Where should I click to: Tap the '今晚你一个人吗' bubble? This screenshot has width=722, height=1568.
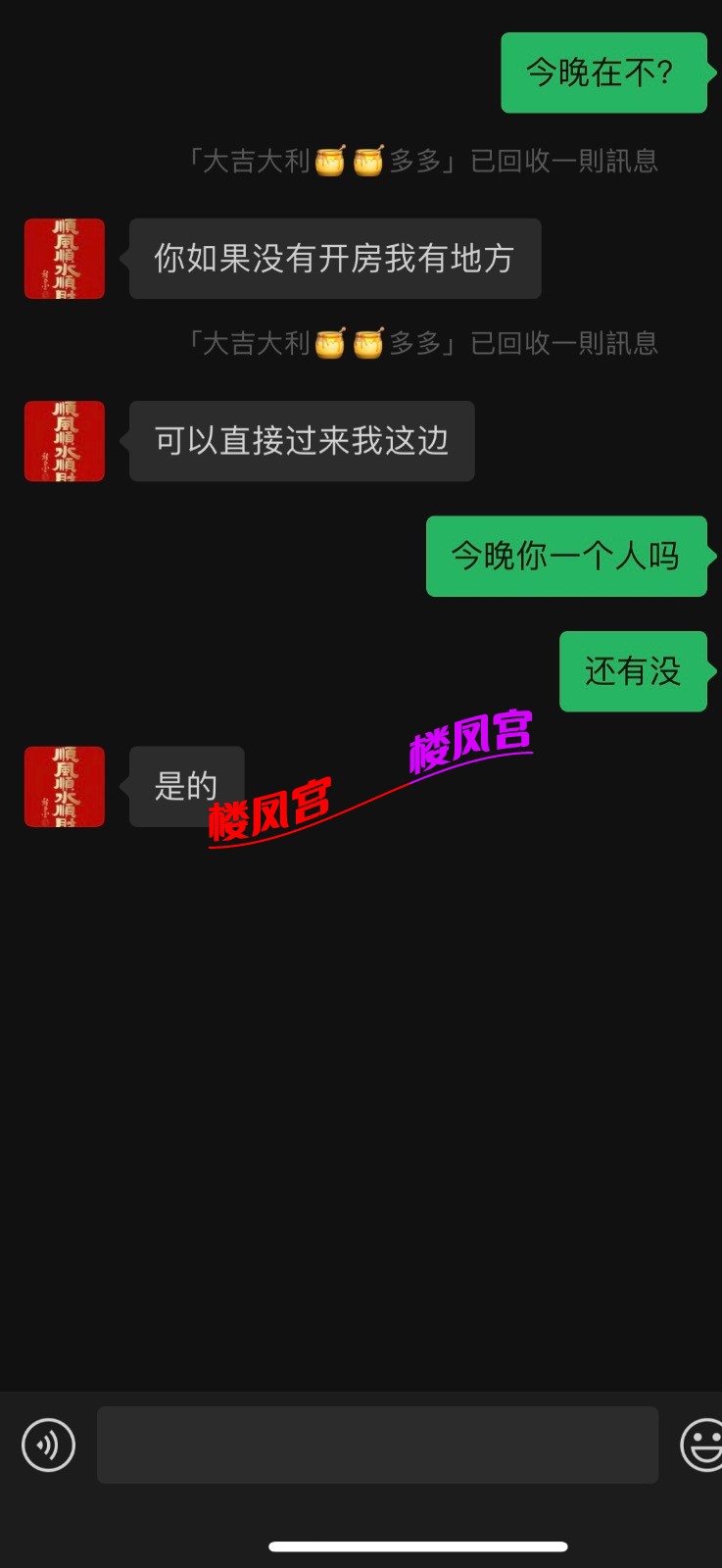tap(566, 556)
